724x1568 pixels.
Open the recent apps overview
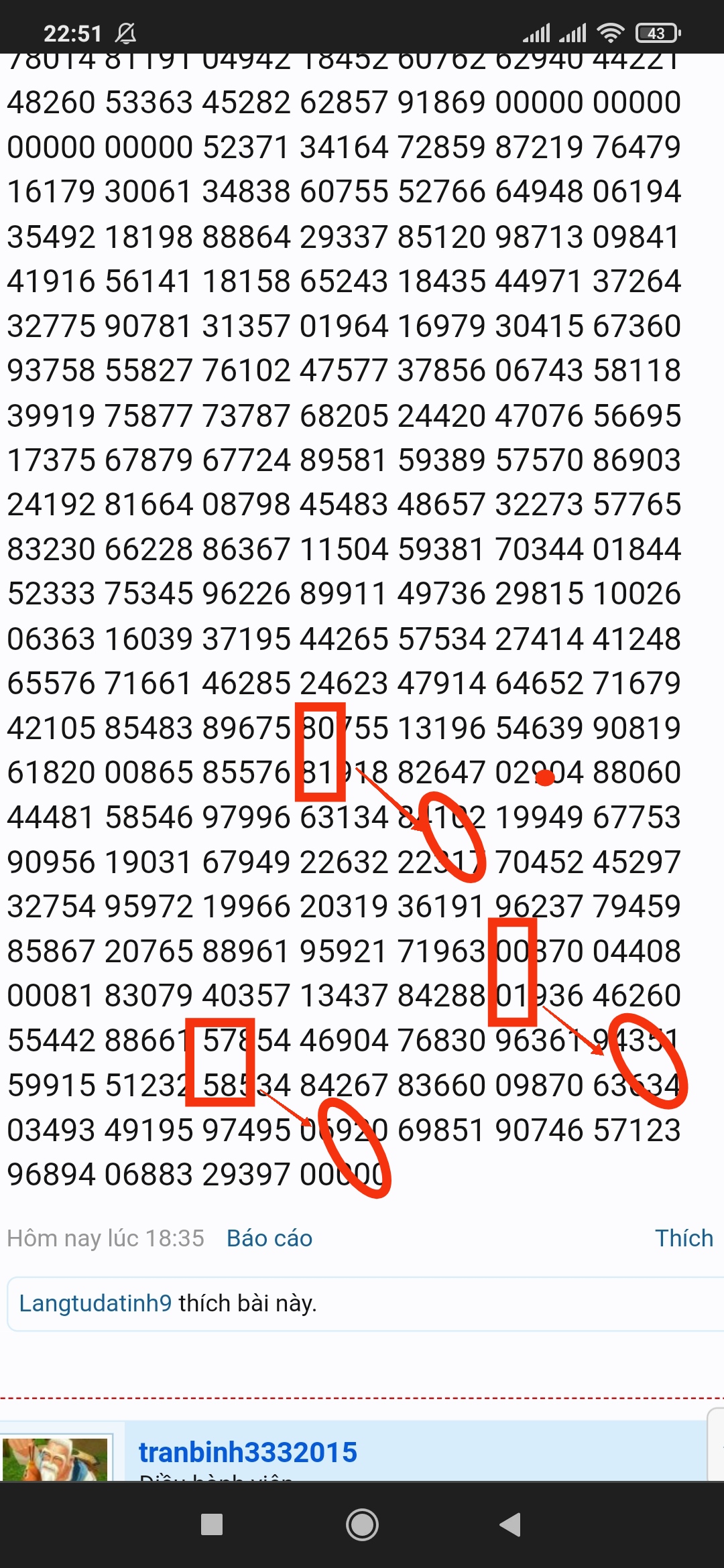click(x=212, y=1525)
